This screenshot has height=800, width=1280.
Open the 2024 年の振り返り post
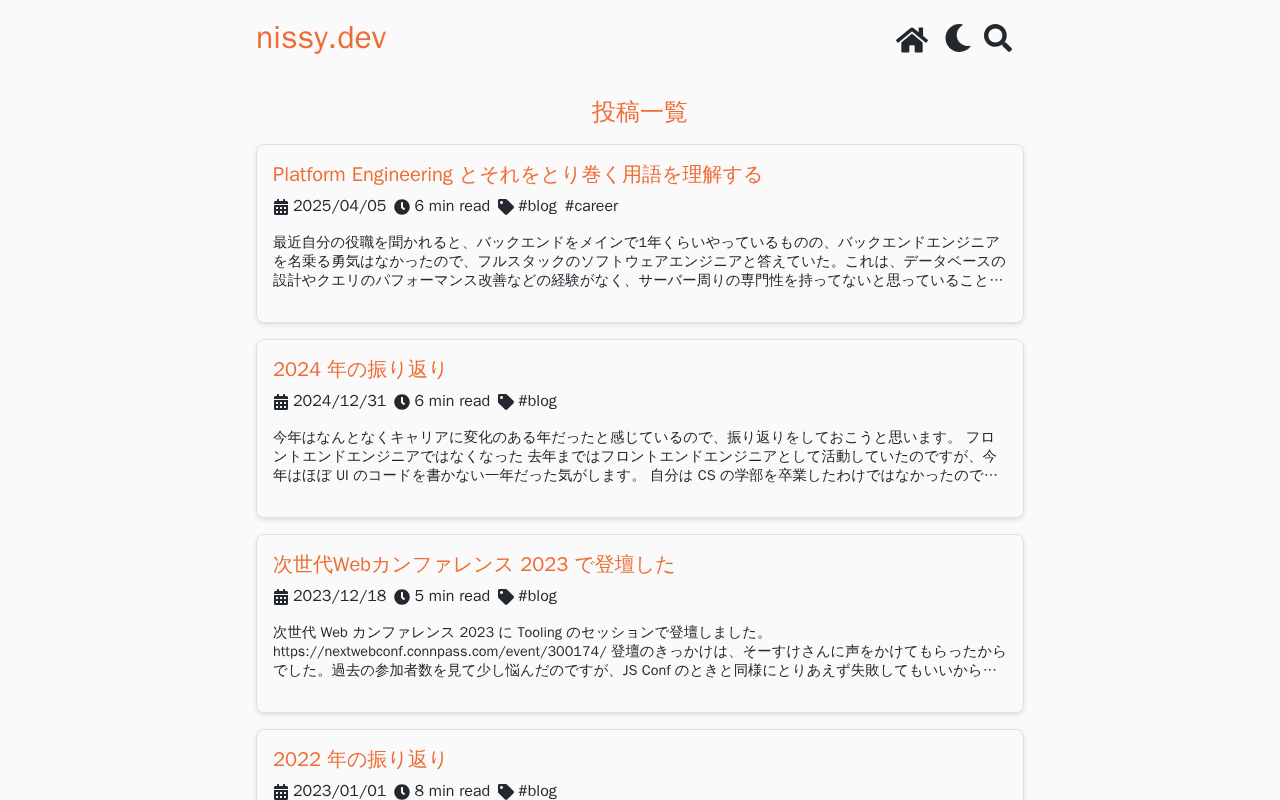click(x=360, y=370)
